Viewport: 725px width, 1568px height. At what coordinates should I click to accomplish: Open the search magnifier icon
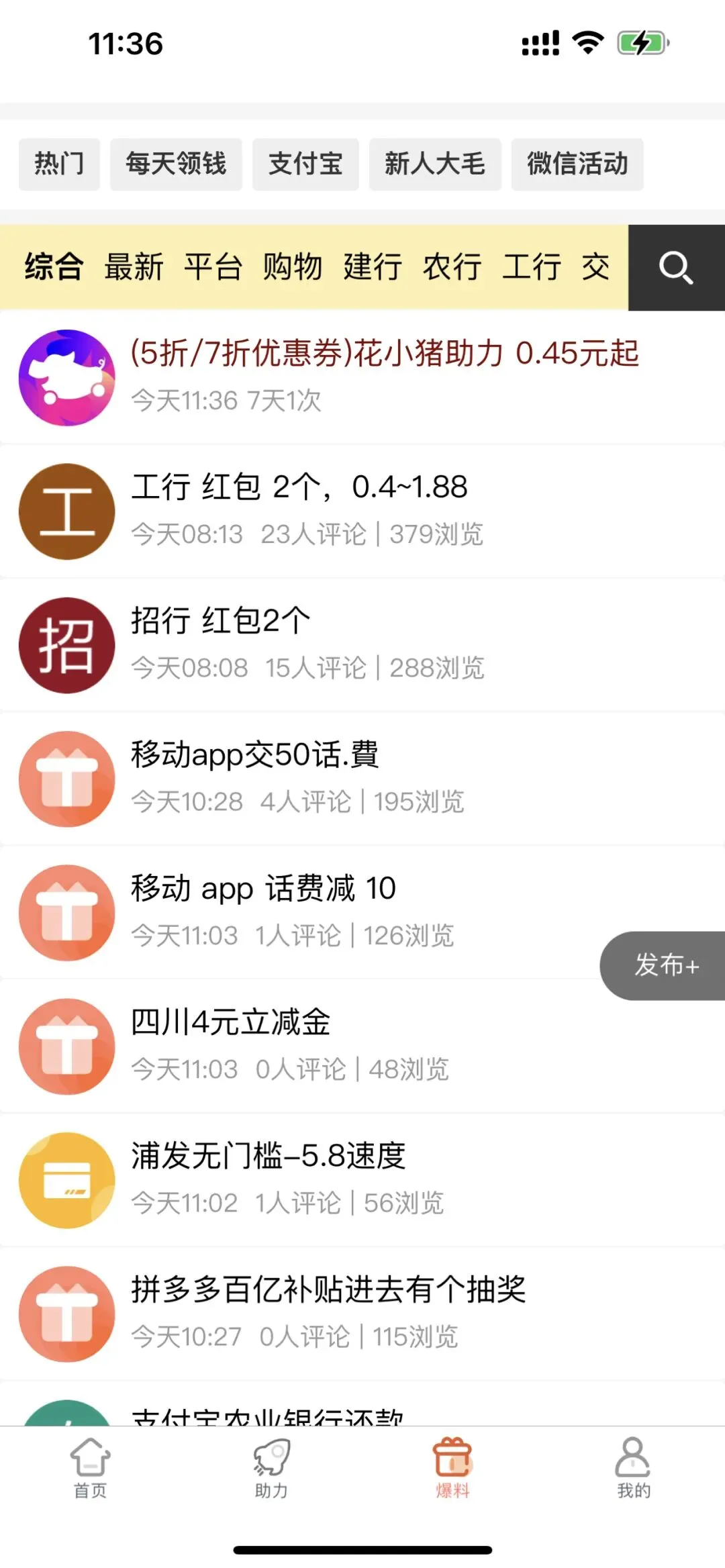(675, 268)
